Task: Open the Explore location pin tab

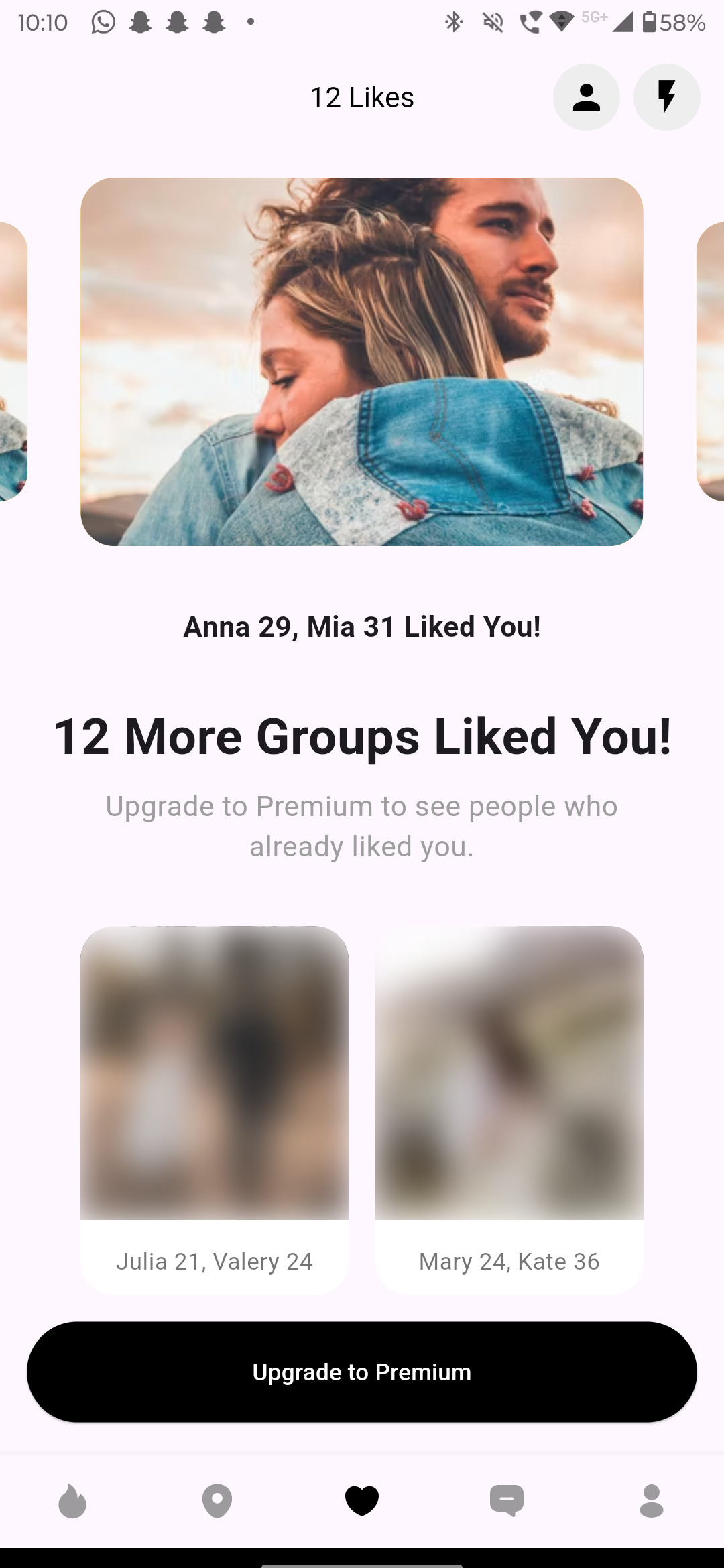Action: (x=217, y=1501)
